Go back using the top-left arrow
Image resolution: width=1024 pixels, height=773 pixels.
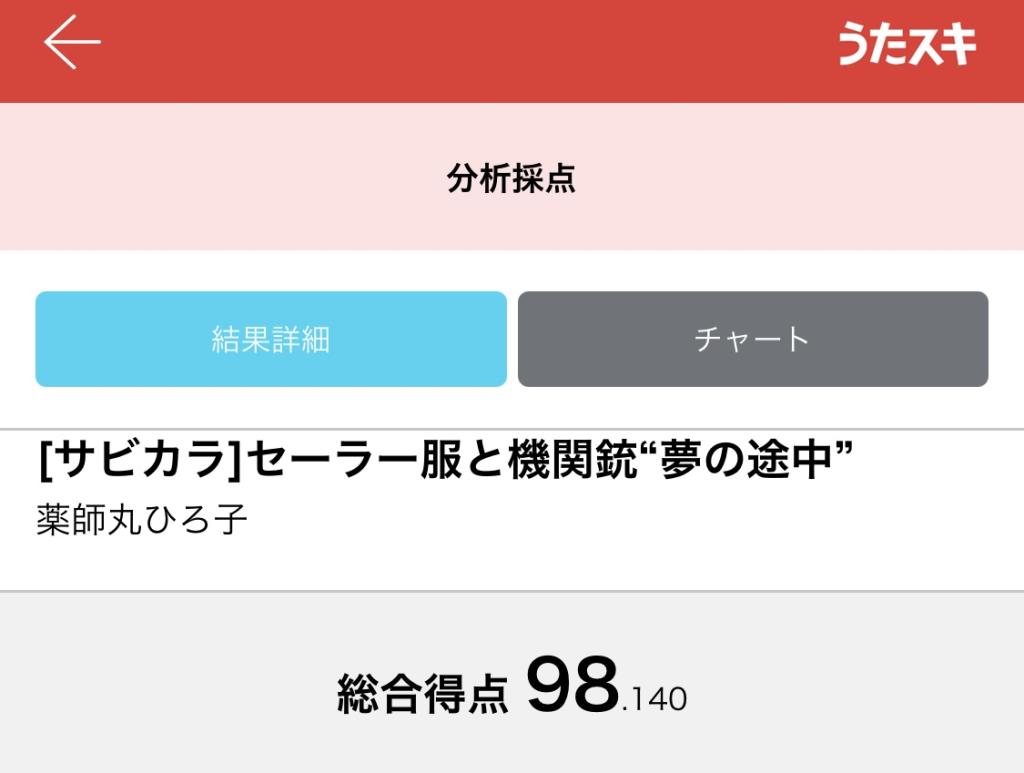pos(72,43)
